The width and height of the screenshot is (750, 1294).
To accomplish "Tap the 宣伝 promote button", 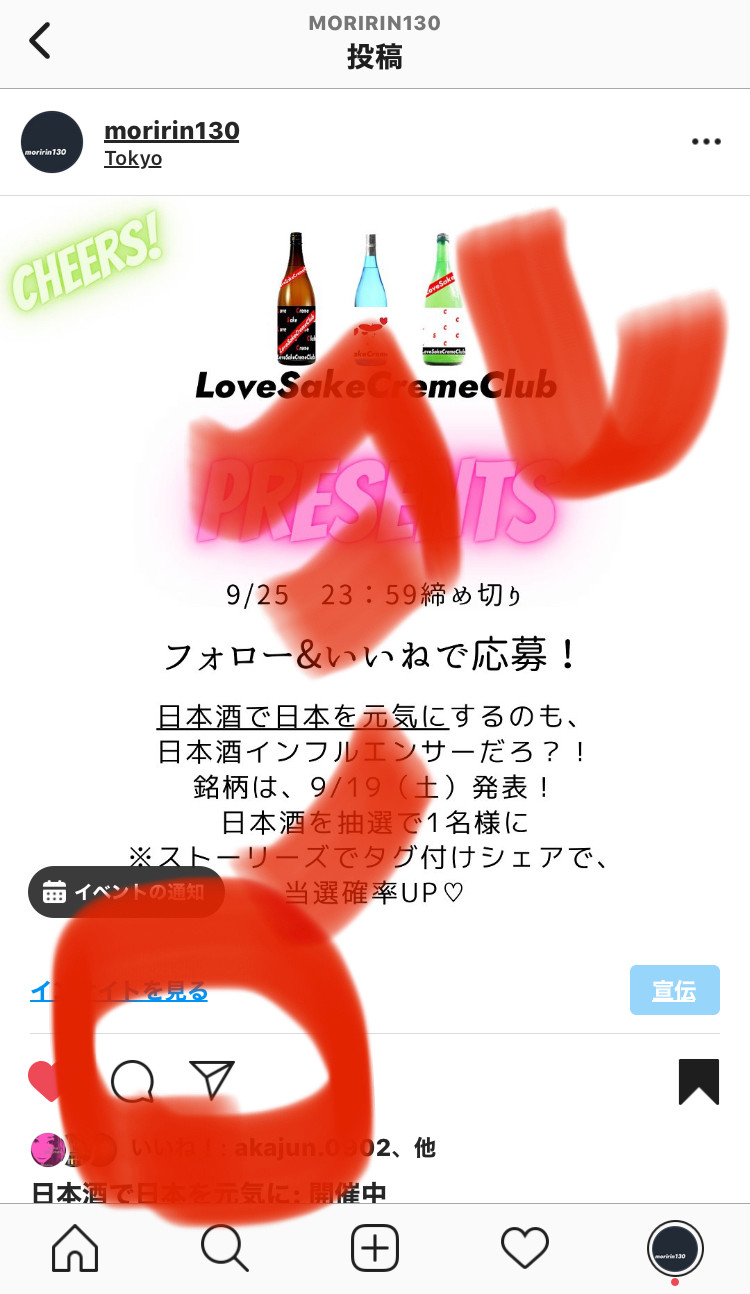I will pos(675,990).
